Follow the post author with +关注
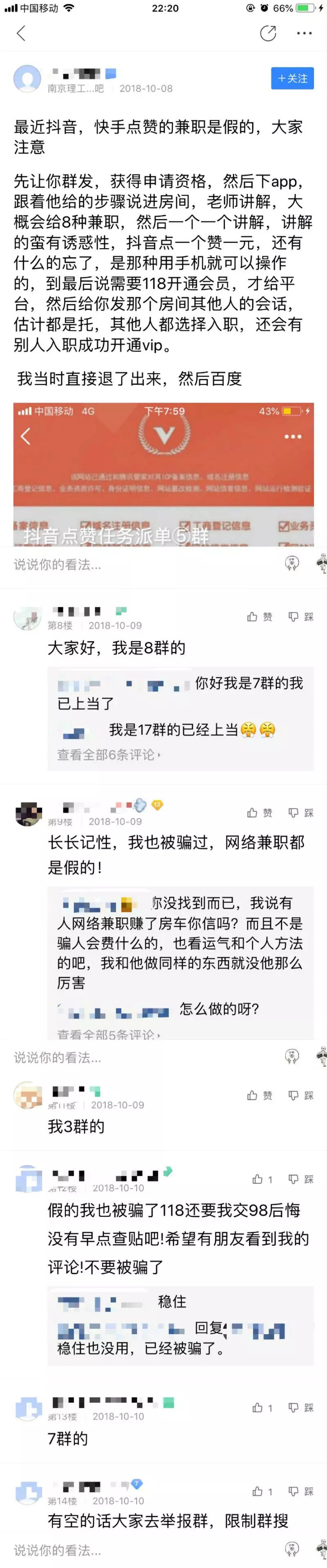The height and width of the screenshot is (1568, 327). point(292,79)
